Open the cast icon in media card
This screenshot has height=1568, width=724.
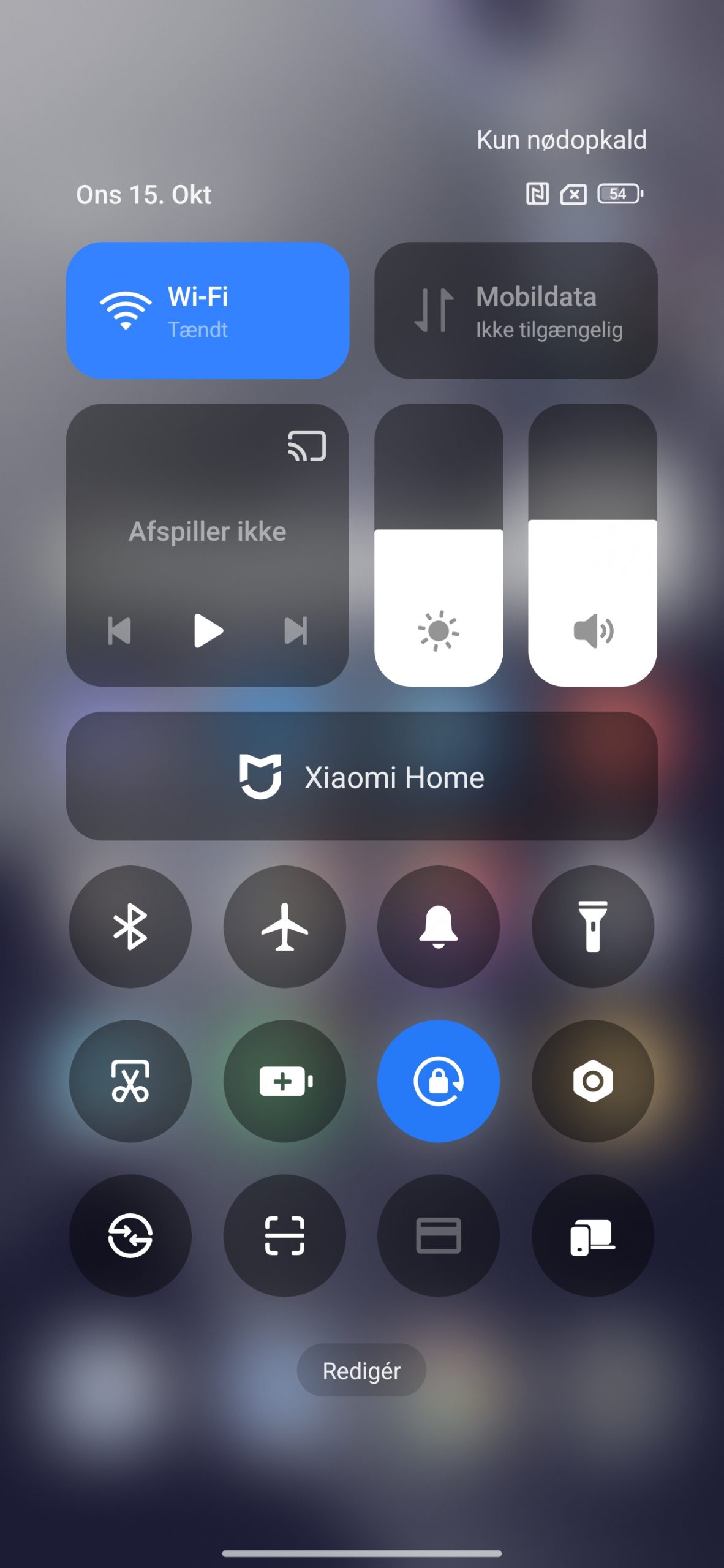coord(307,446)
